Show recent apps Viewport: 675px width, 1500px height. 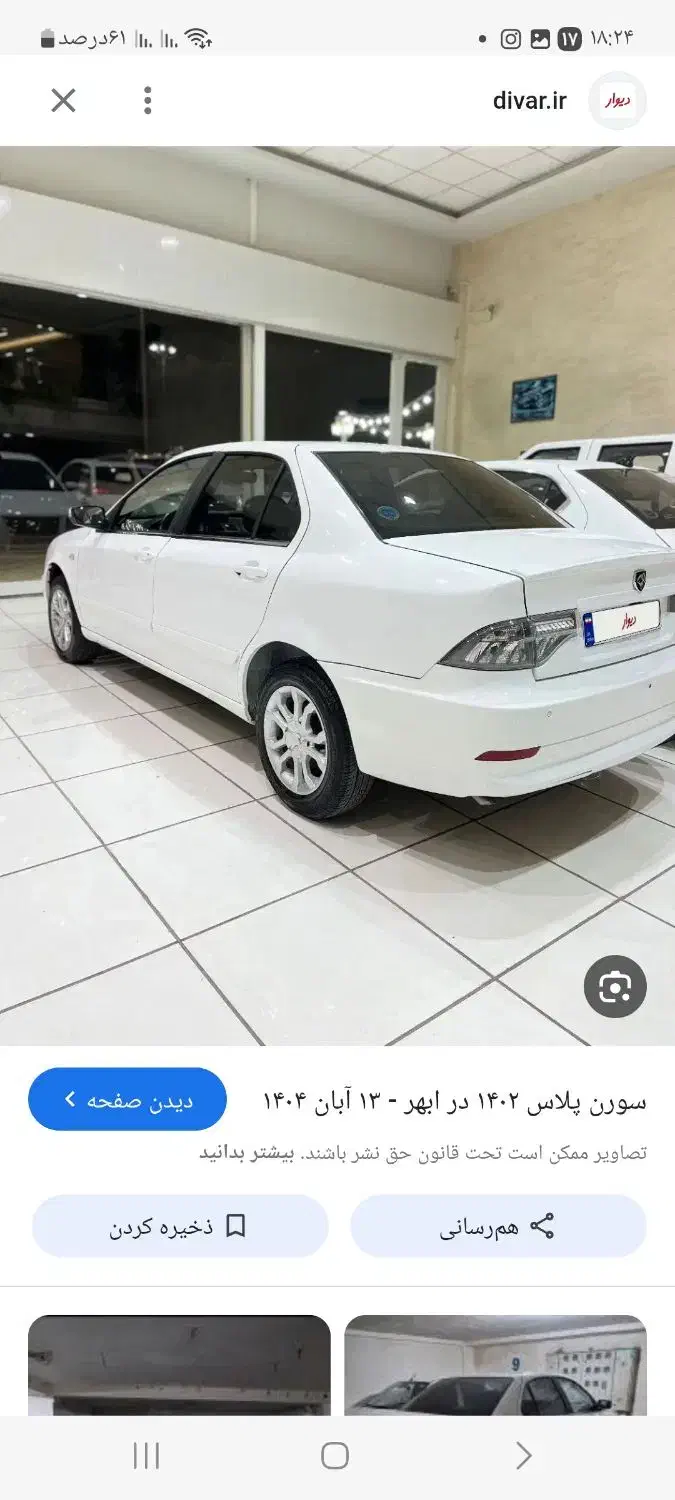tap(146, 1456)
